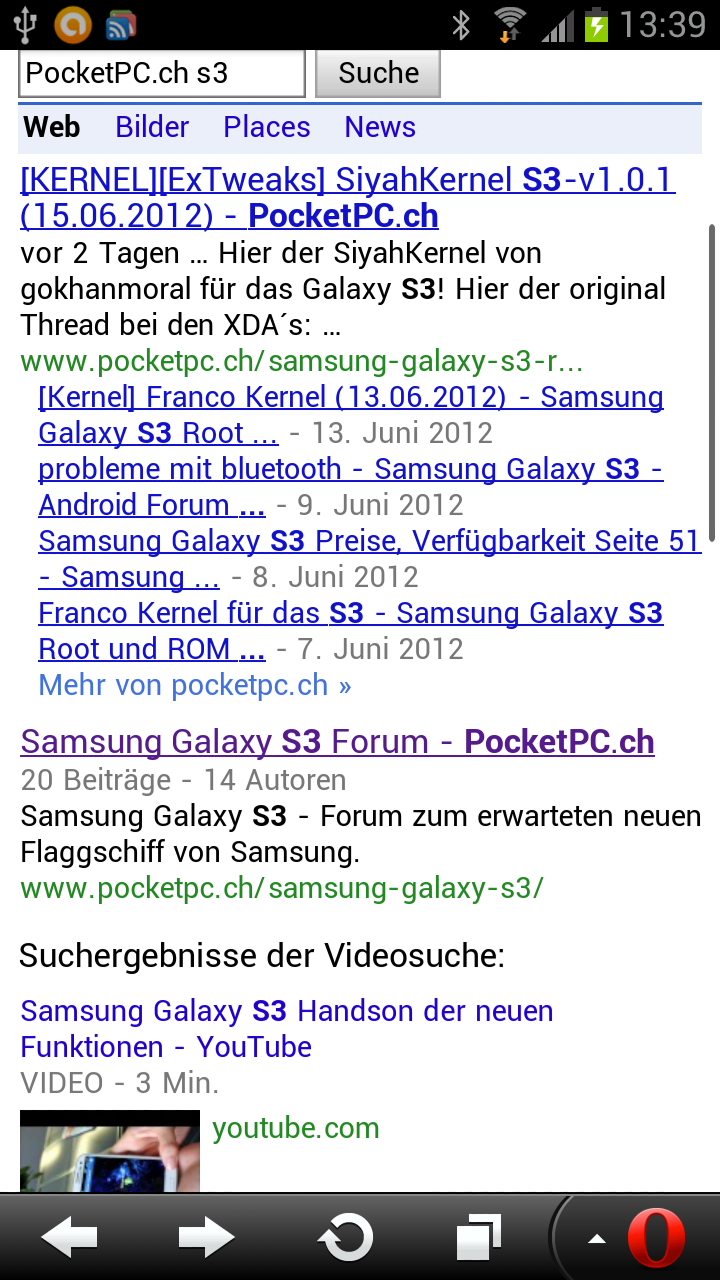Open the probleme mit bluetooth link
This screenshot has height=1280, width=720.
pos(351,487)
